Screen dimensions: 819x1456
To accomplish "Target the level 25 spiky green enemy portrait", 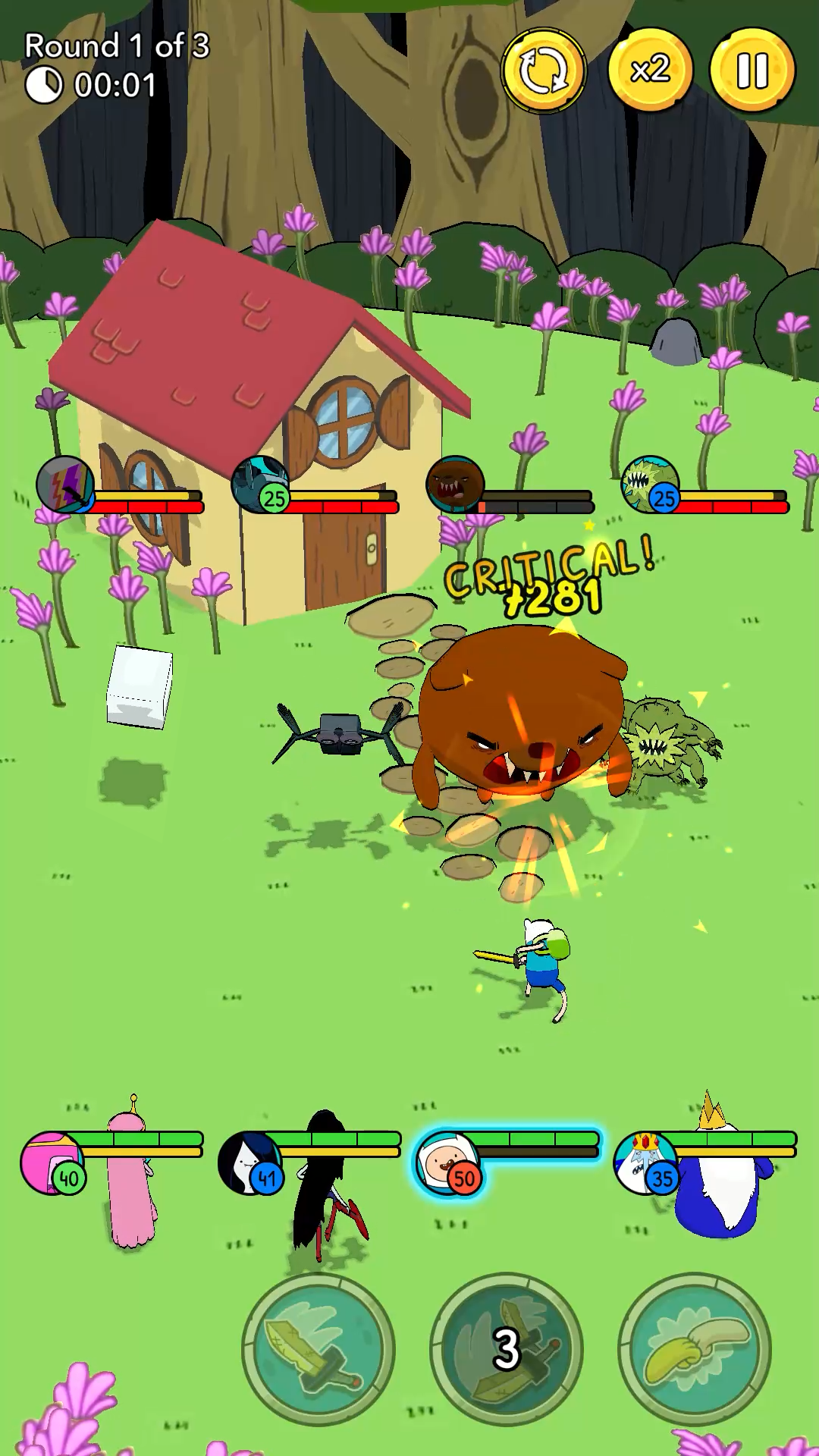I will (649, 484).
